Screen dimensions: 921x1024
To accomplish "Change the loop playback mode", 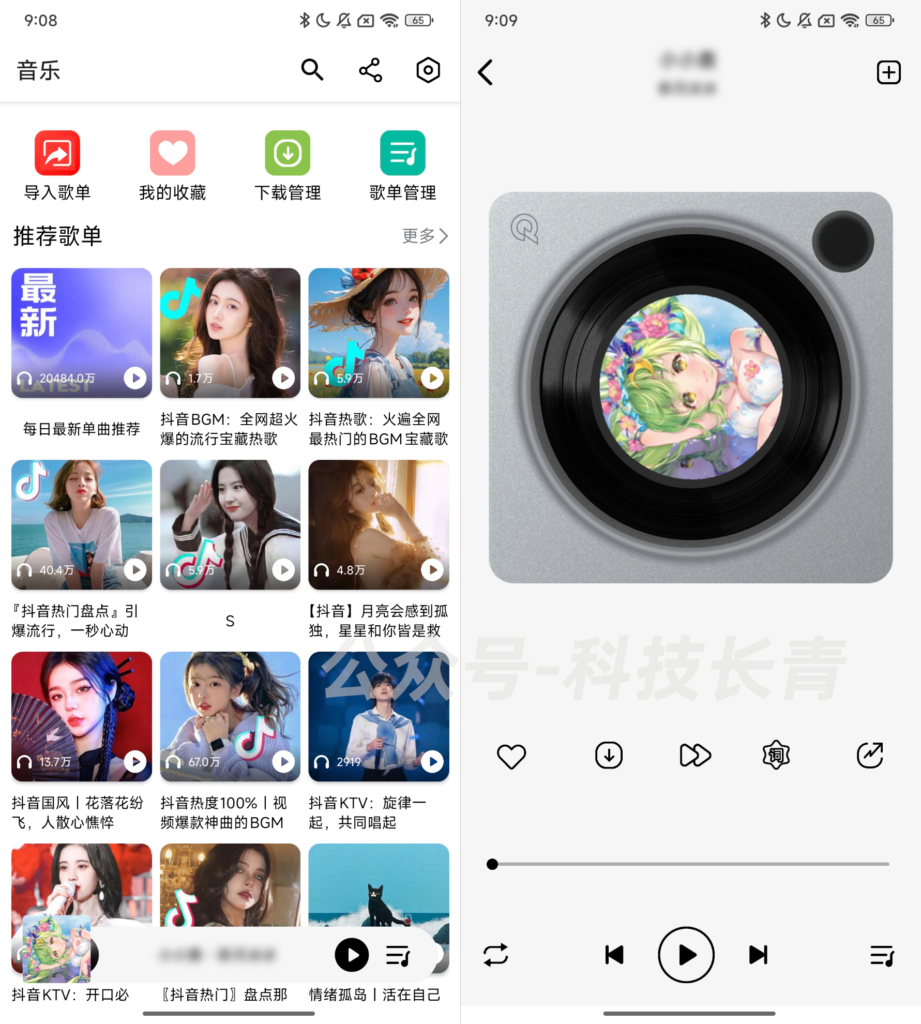I will point(496,955).
